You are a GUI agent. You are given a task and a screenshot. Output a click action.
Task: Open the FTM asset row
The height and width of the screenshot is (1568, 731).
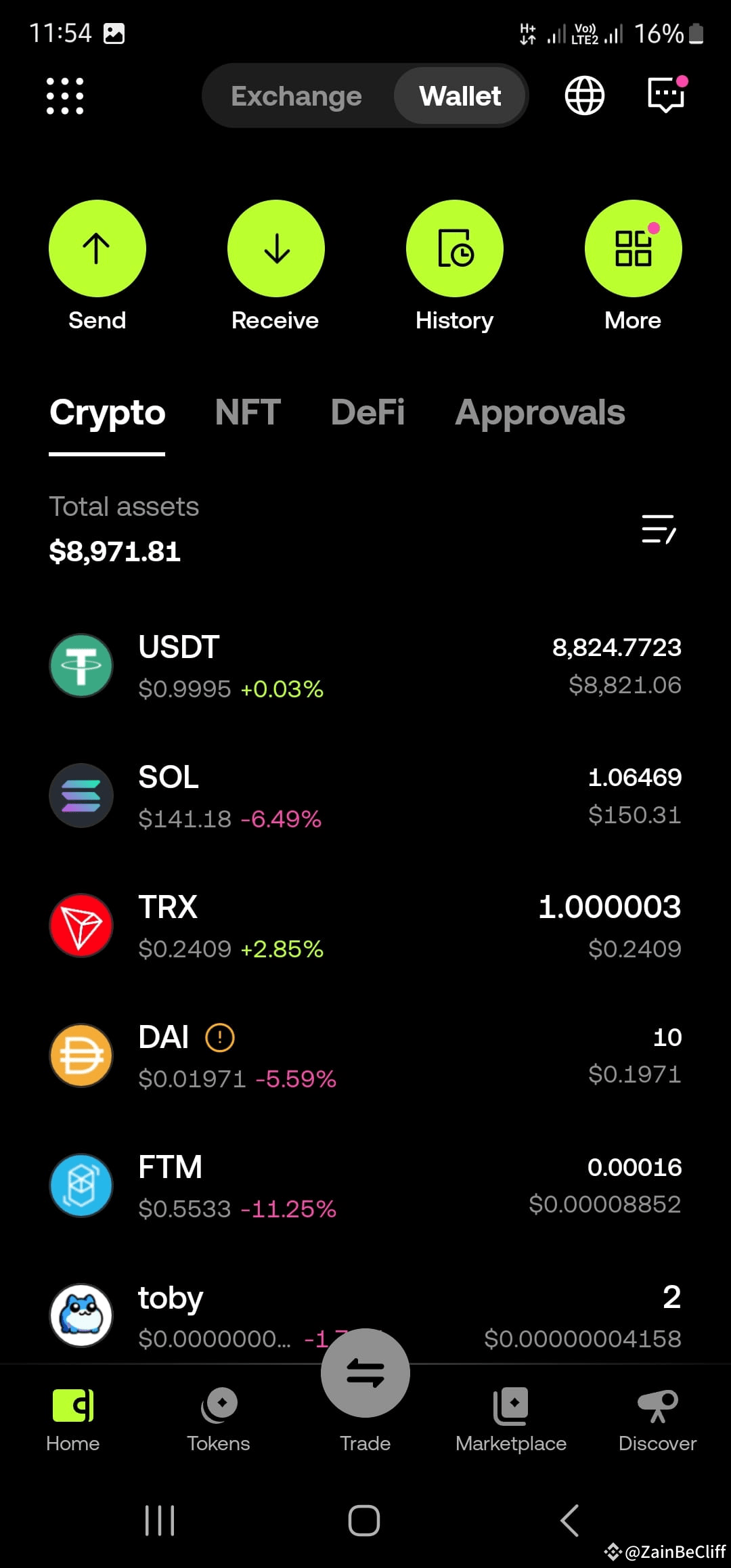click(x=365, y=1186)
